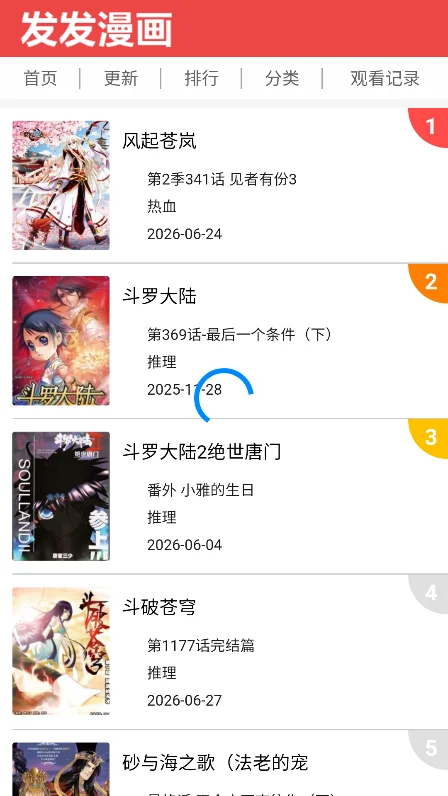Viewport: 448px width, 796px height.
Task: Switch to the 更新 tab
Action: (121, 78)
